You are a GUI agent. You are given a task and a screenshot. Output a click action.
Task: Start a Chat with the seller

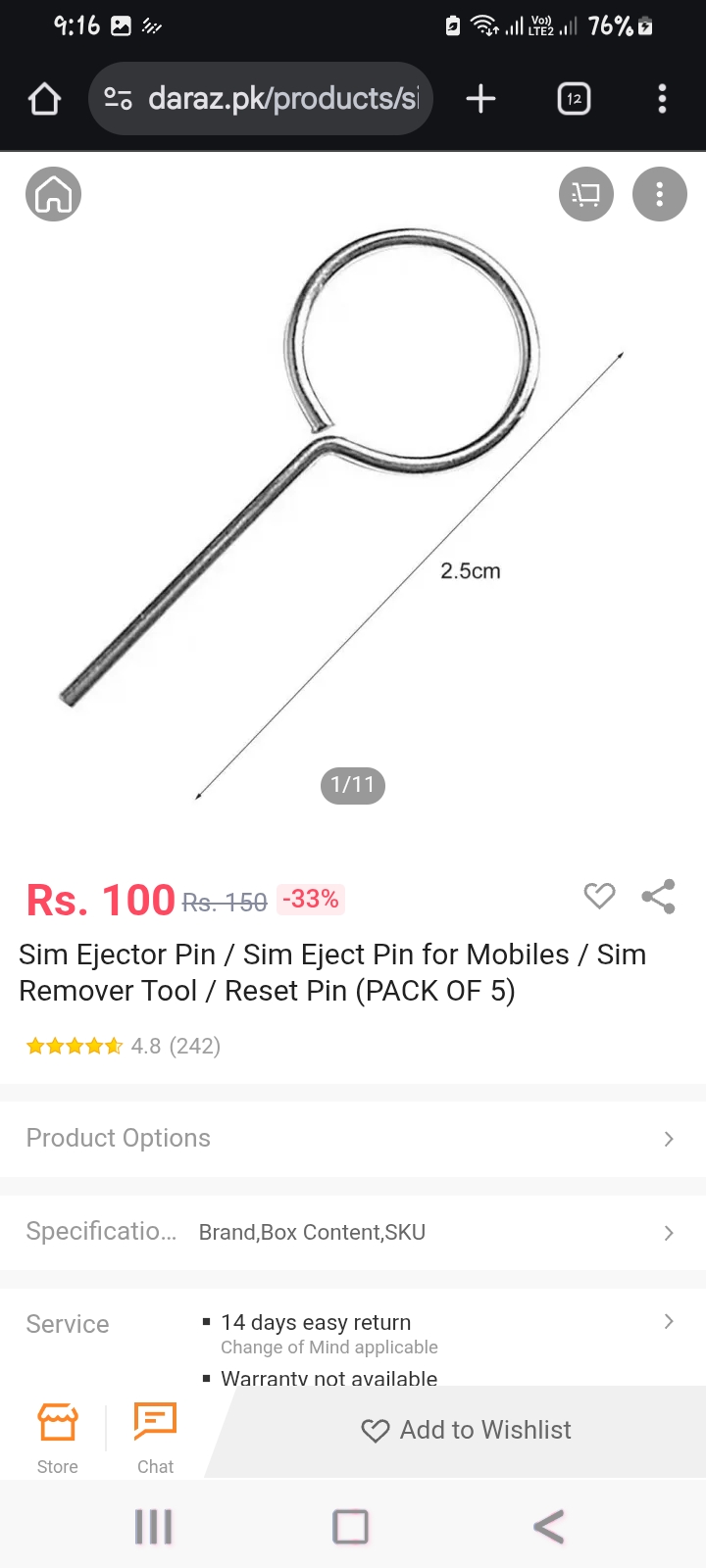155,1436
